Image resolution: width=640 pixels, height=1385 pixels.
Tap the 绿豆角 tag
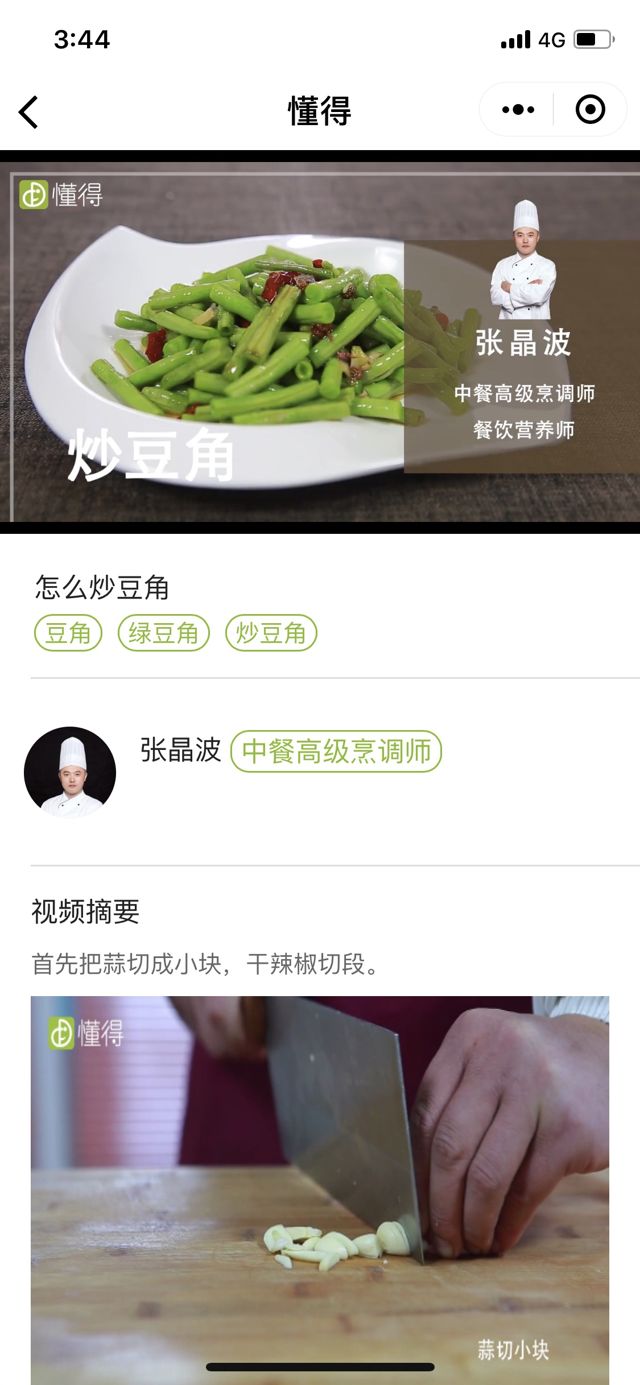tap(164, 633)
